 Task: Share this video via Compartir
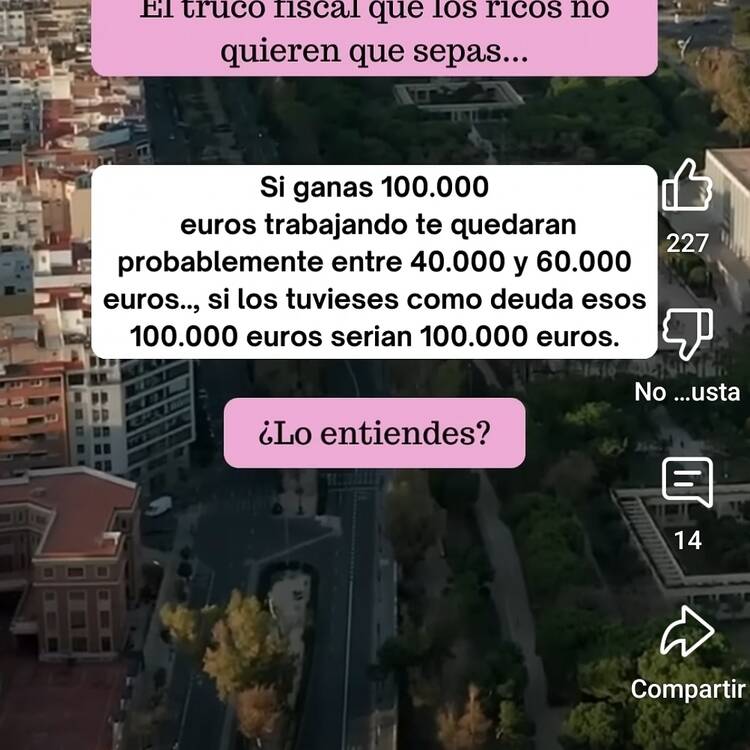(x=687, y=632)
